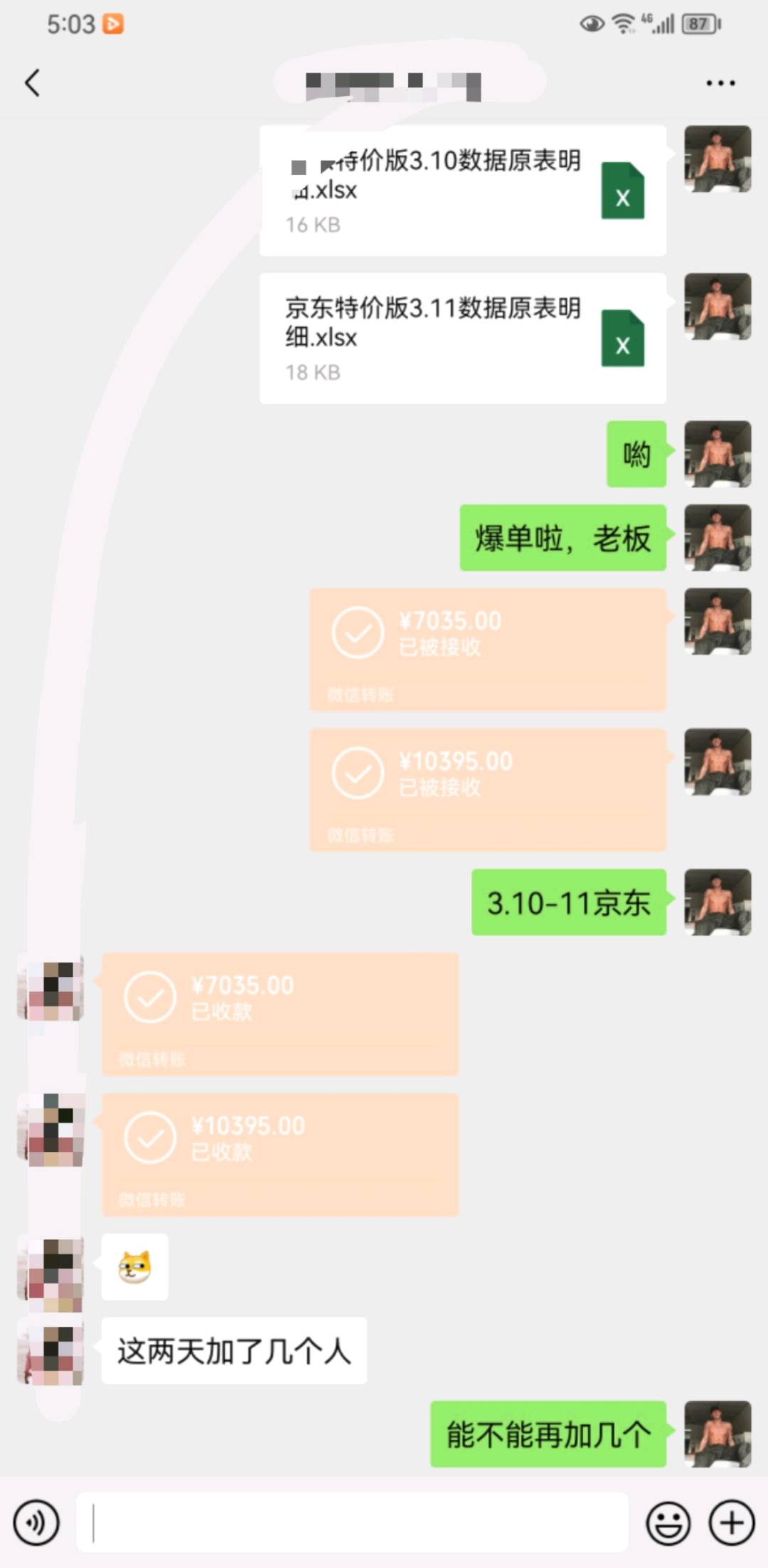The height and width of the screenshot is (1568, 768).
Task: Tap the contact's avatar beside 这两天加了几个人
Action: pyautogui.click(x=50, y=1350)
